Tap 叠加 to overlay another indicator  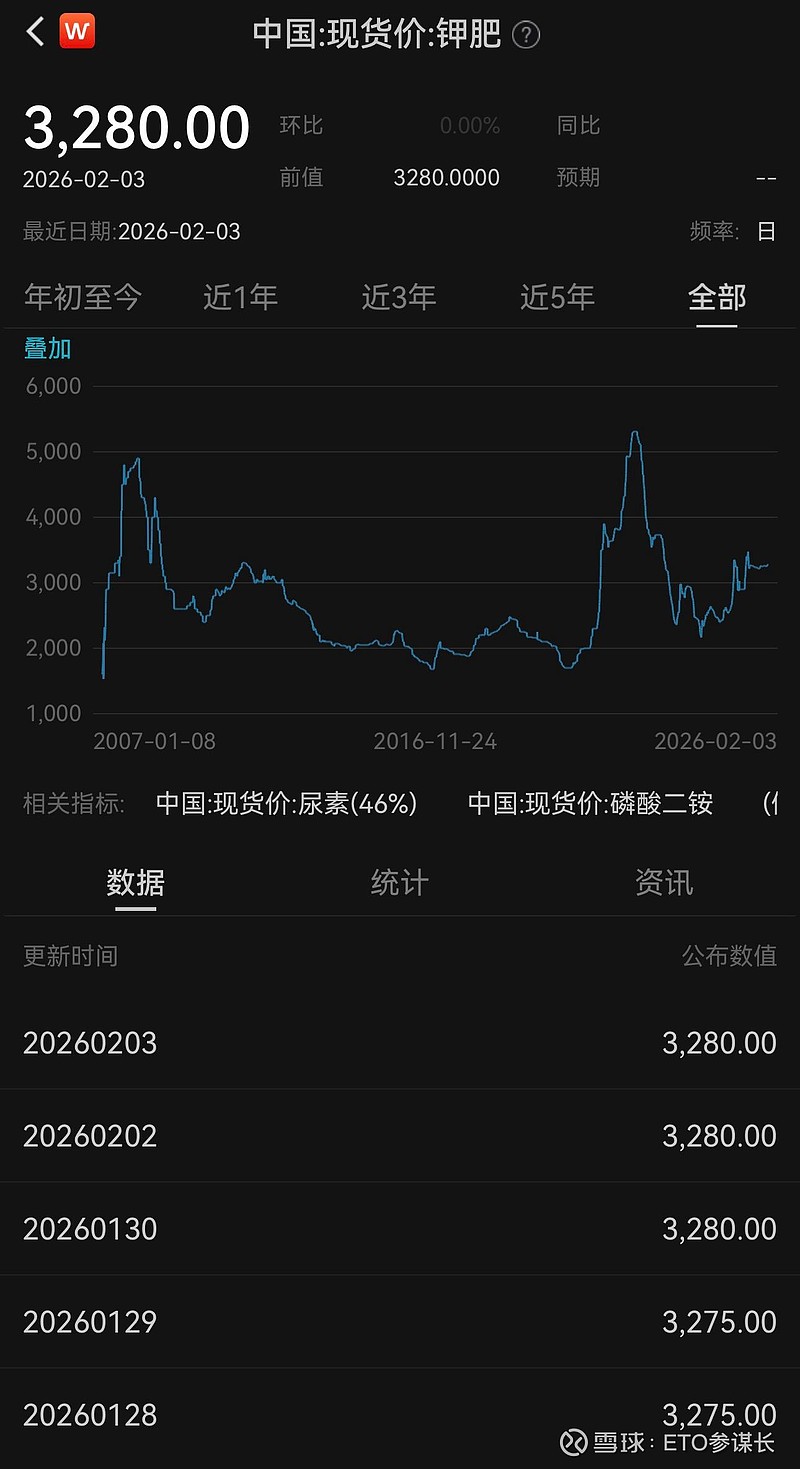pyautogui.click(x=48, y=349)
